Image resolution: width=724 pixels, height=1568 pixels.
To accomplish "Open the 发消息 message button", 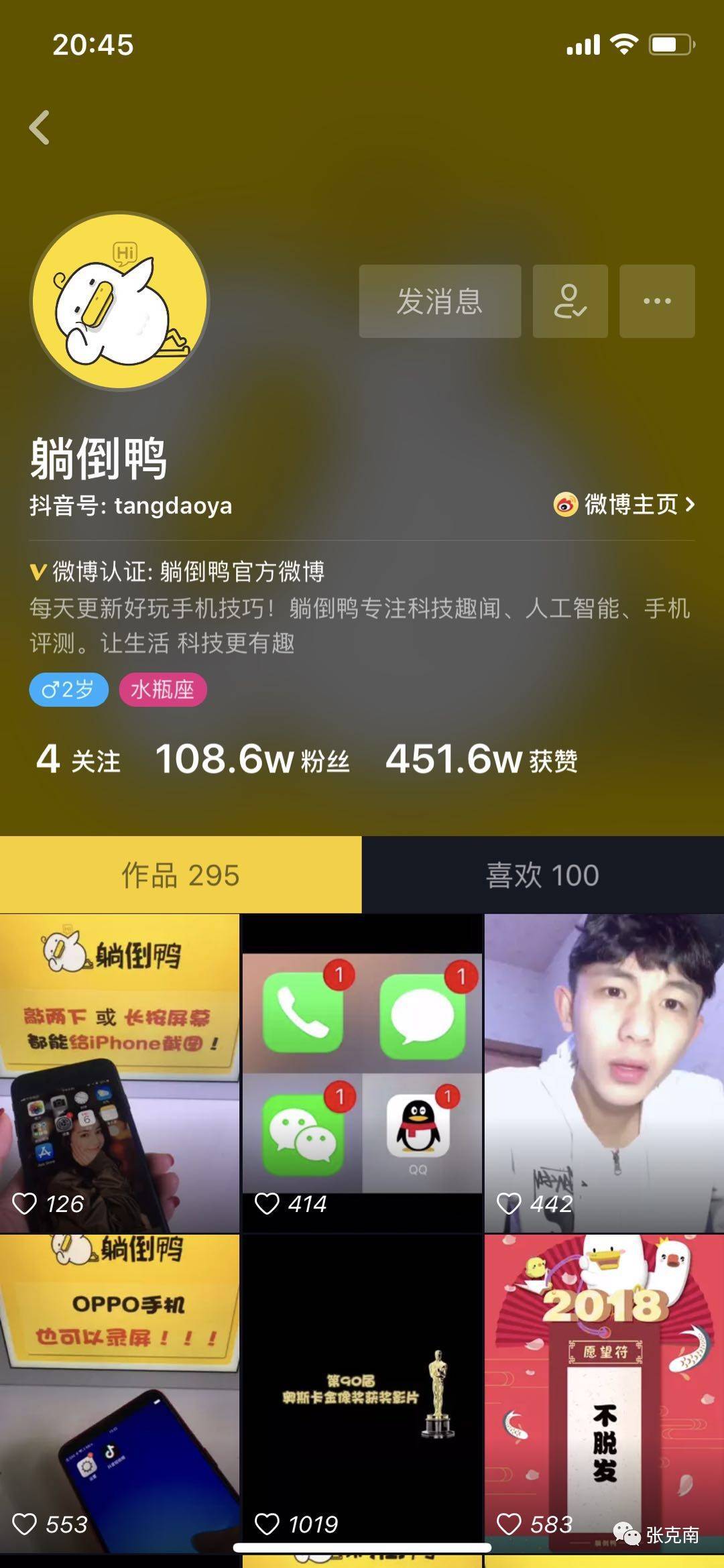I will click(440, 301).
